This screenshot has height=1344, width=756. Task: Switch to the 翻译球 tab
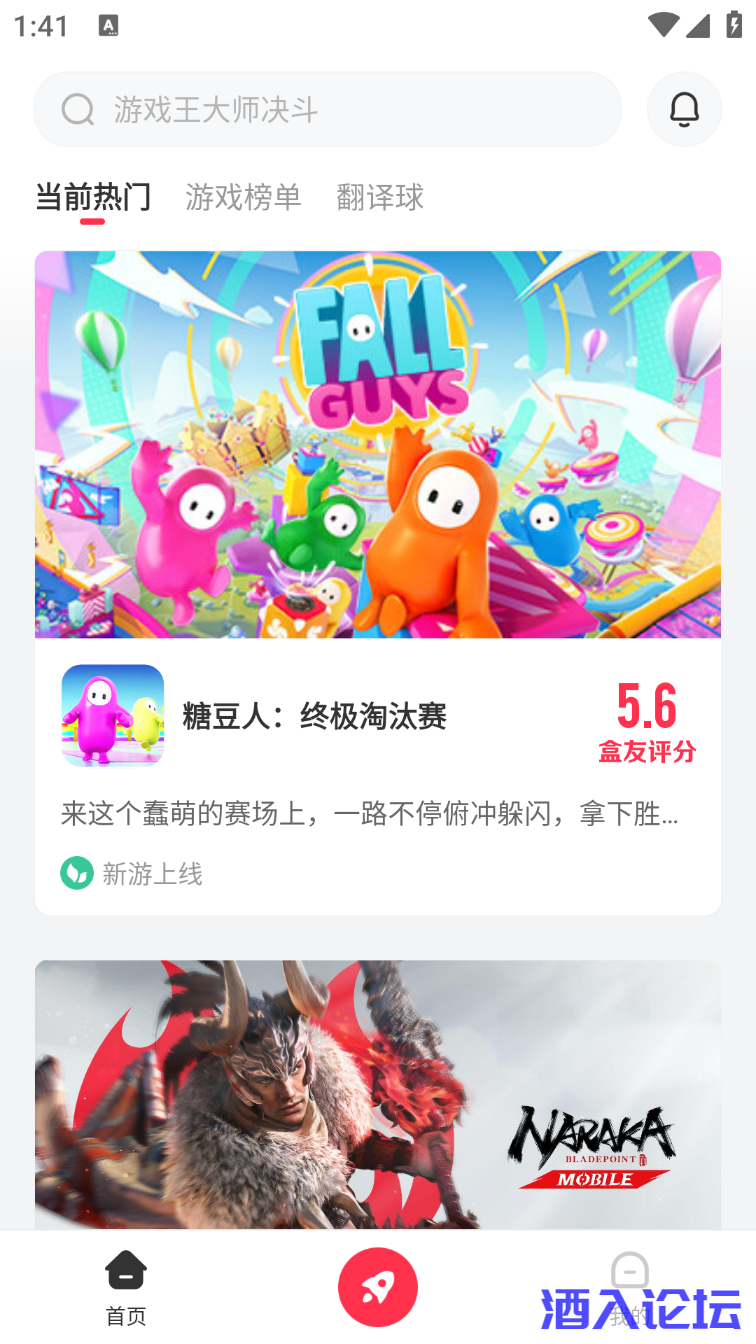tap(380, 198)
